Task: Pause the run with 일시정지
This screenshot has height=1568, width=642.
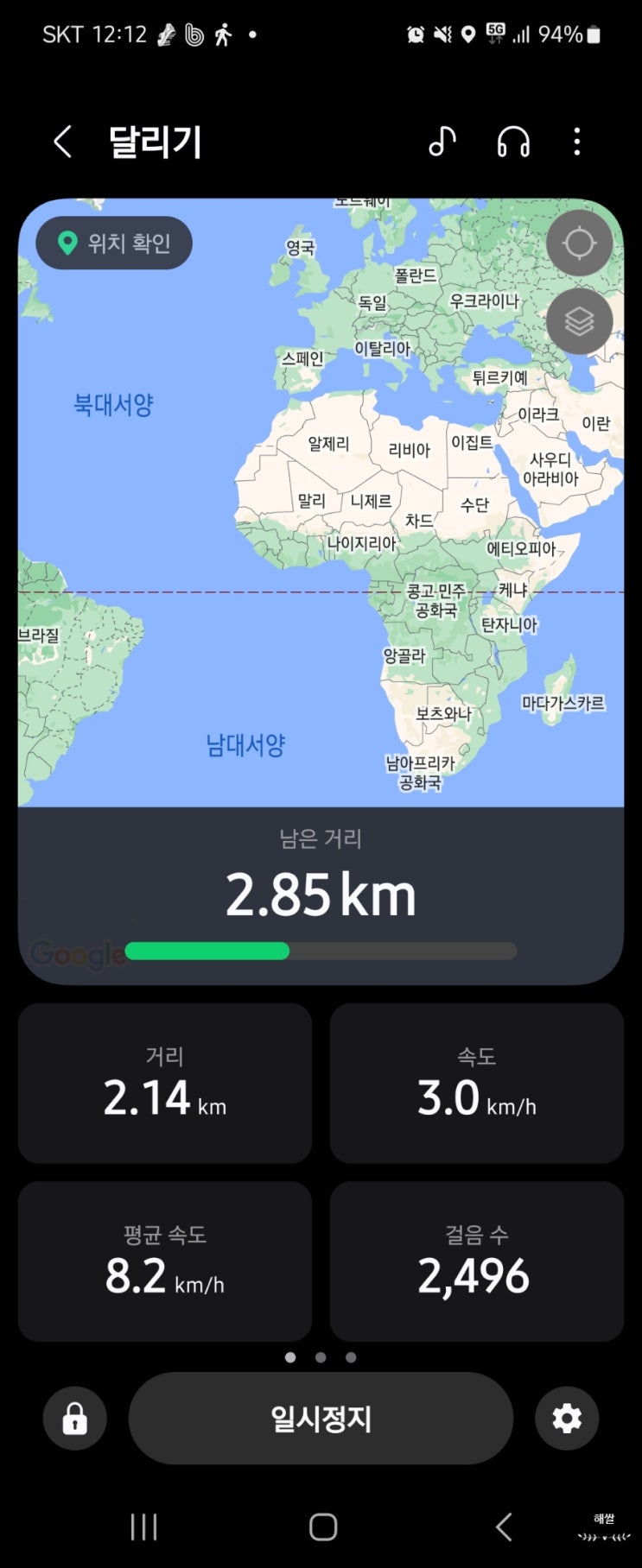Action: coord(321,1418)
